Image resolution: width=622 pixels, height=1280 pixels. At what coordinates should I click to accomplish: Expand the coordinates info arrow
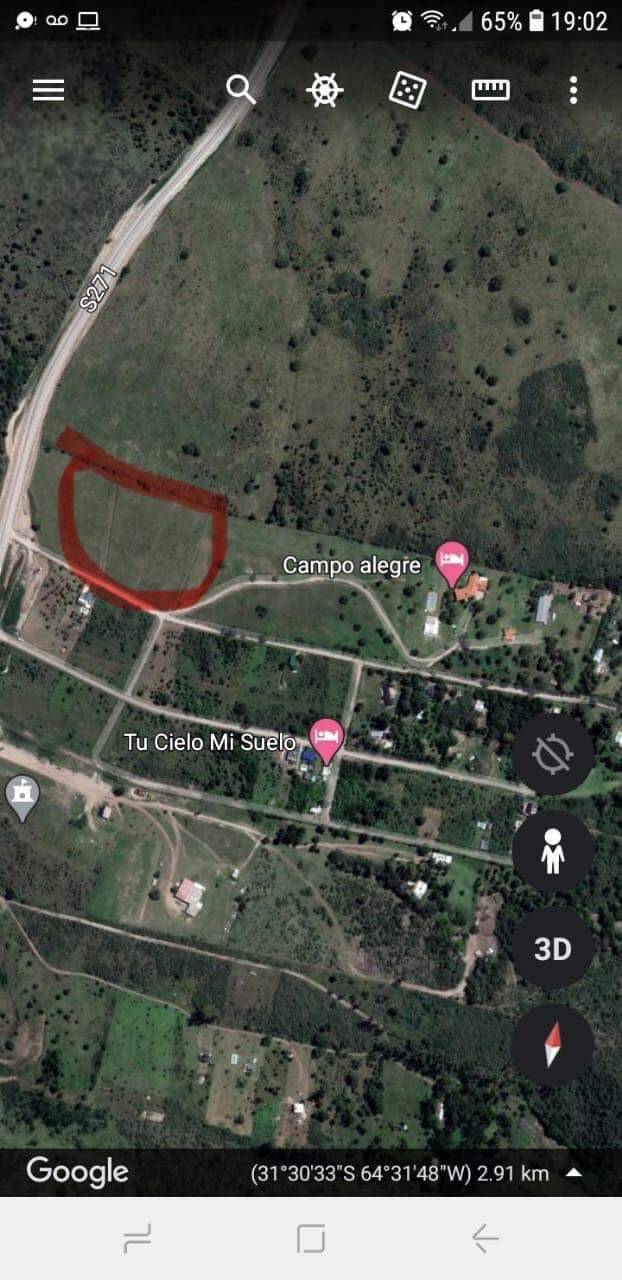coord(574,1174)
